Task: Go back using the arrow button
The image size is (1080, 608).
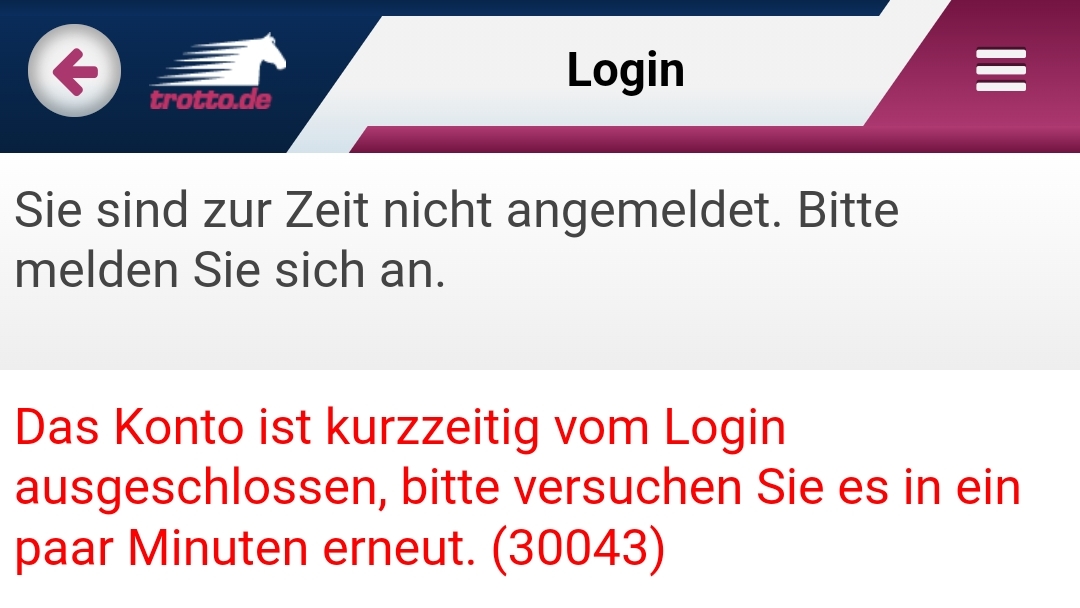Action: [74, 71]
